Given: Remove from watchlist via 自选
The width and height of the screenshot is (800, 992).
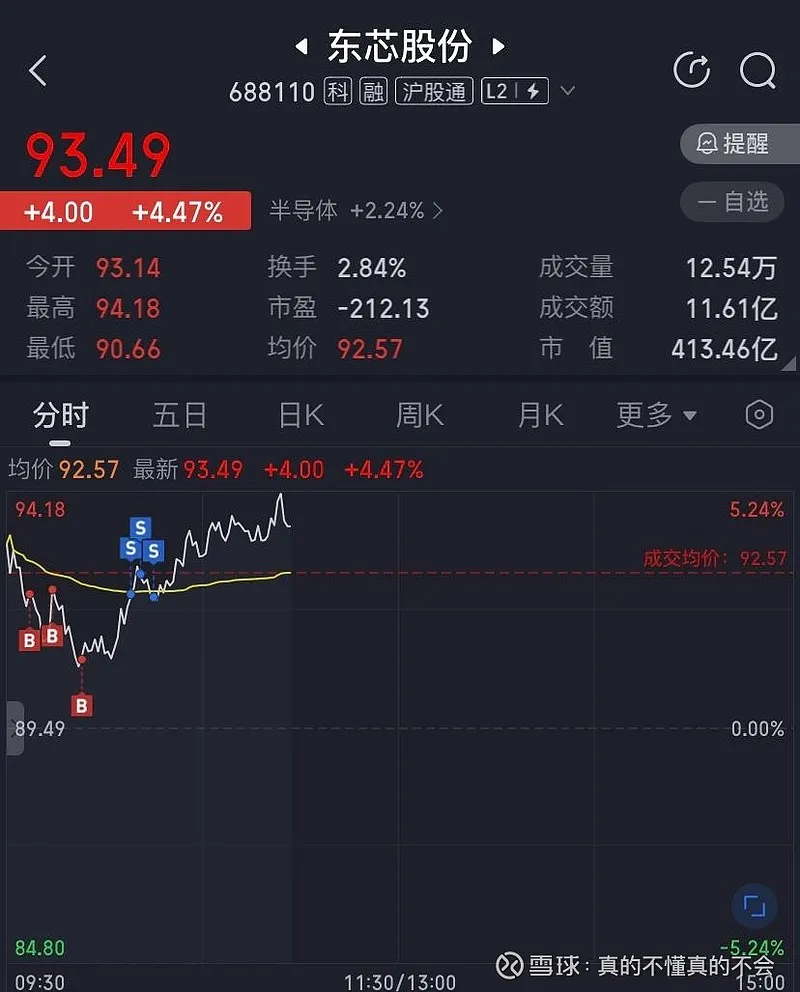Looking at the screenshot, I should pyautogui.click(x=739, y=202).
